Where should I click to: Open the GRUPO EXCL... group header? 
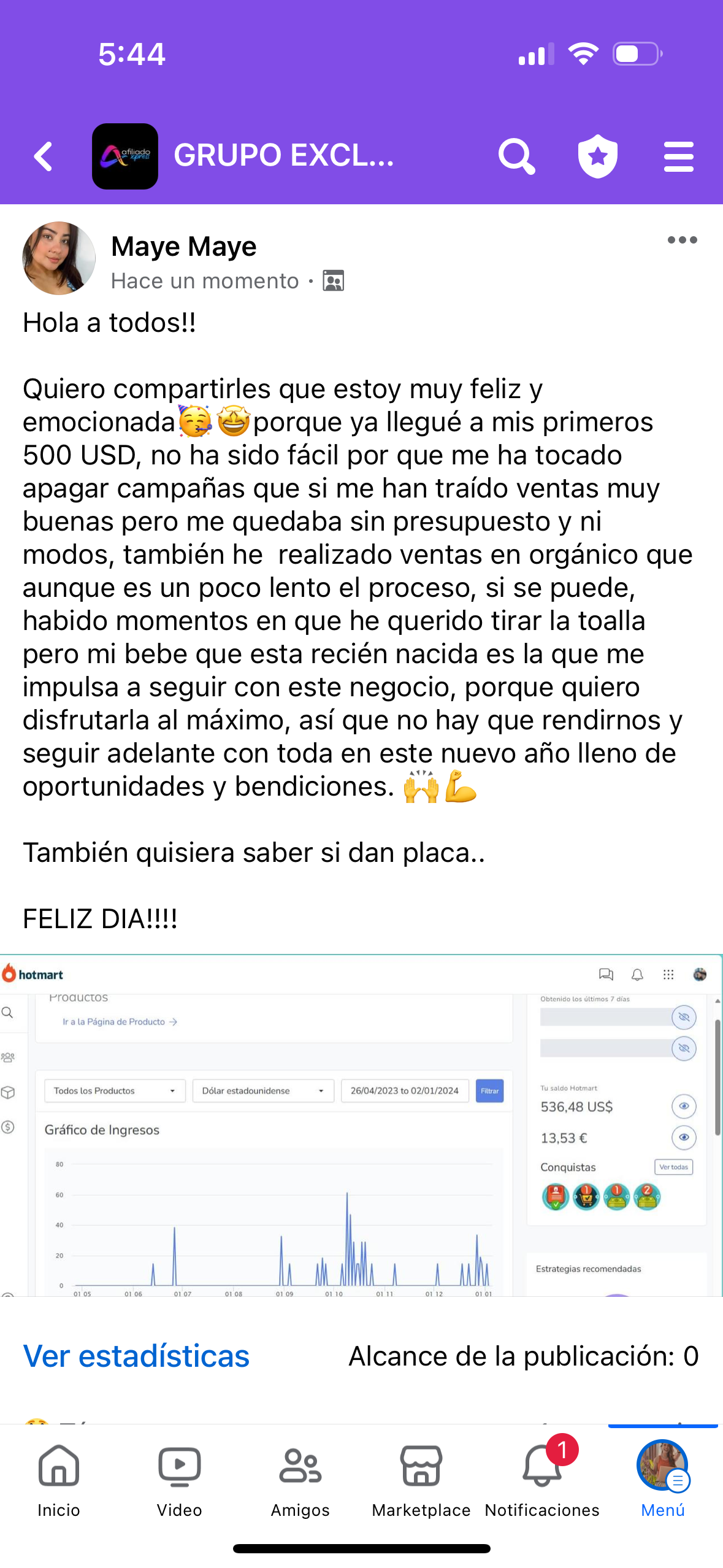point(283,156)
